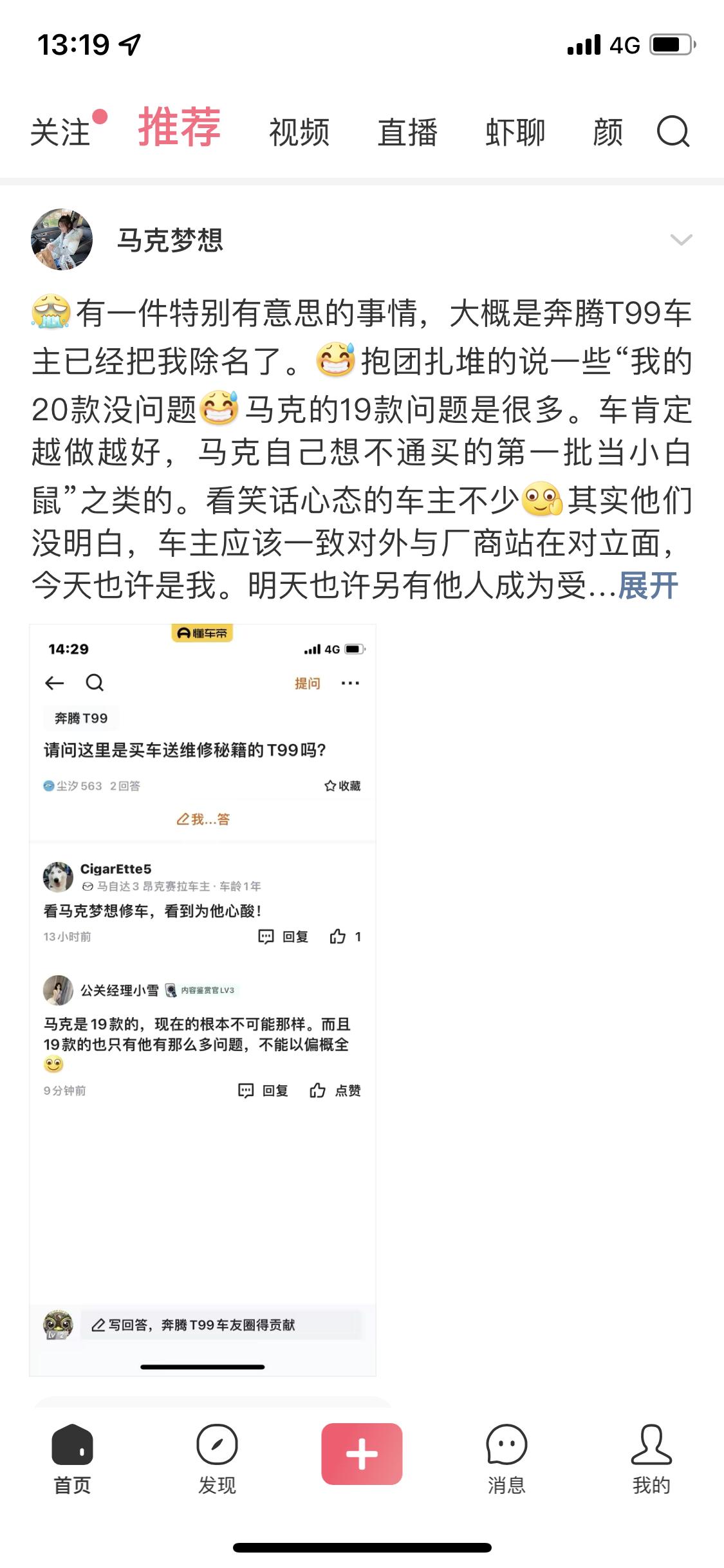Select the 推荐 tab
Image resolution: width=724 pixels, height=1568 pixels.
point(180,127)
